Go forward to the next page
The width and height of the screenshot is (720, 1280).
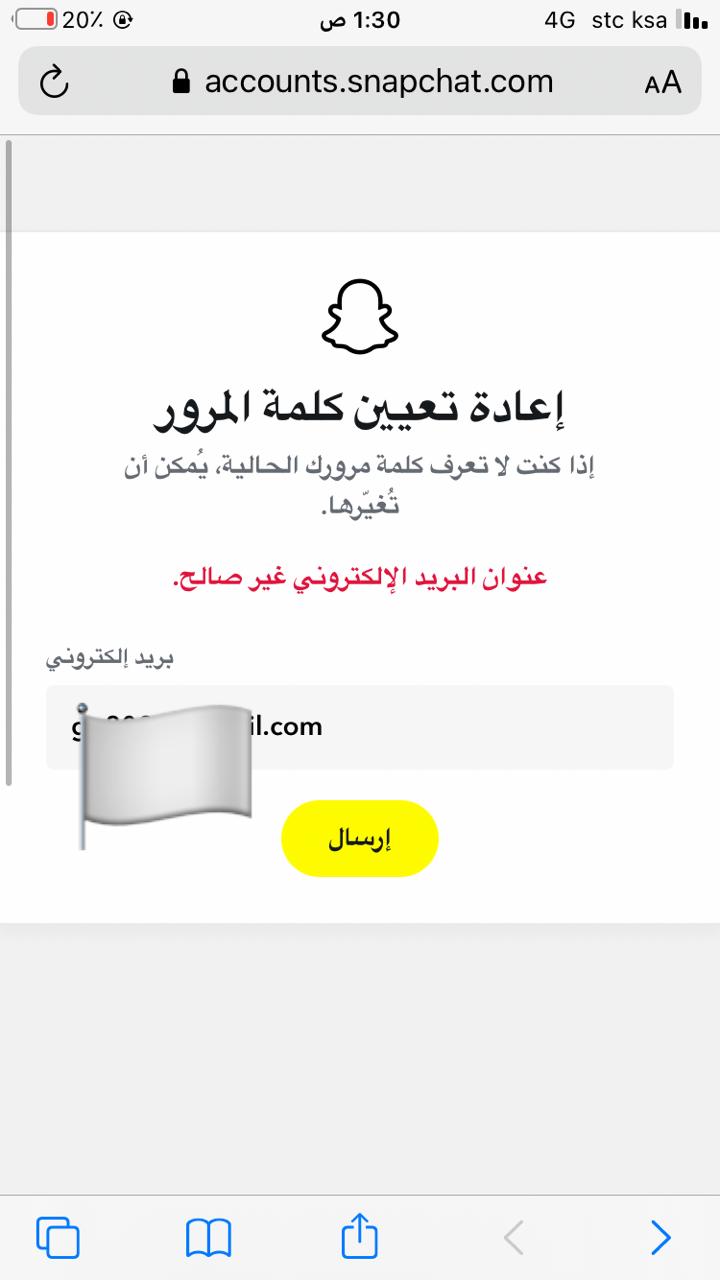pyautogui.click(x=660, y=1238)
